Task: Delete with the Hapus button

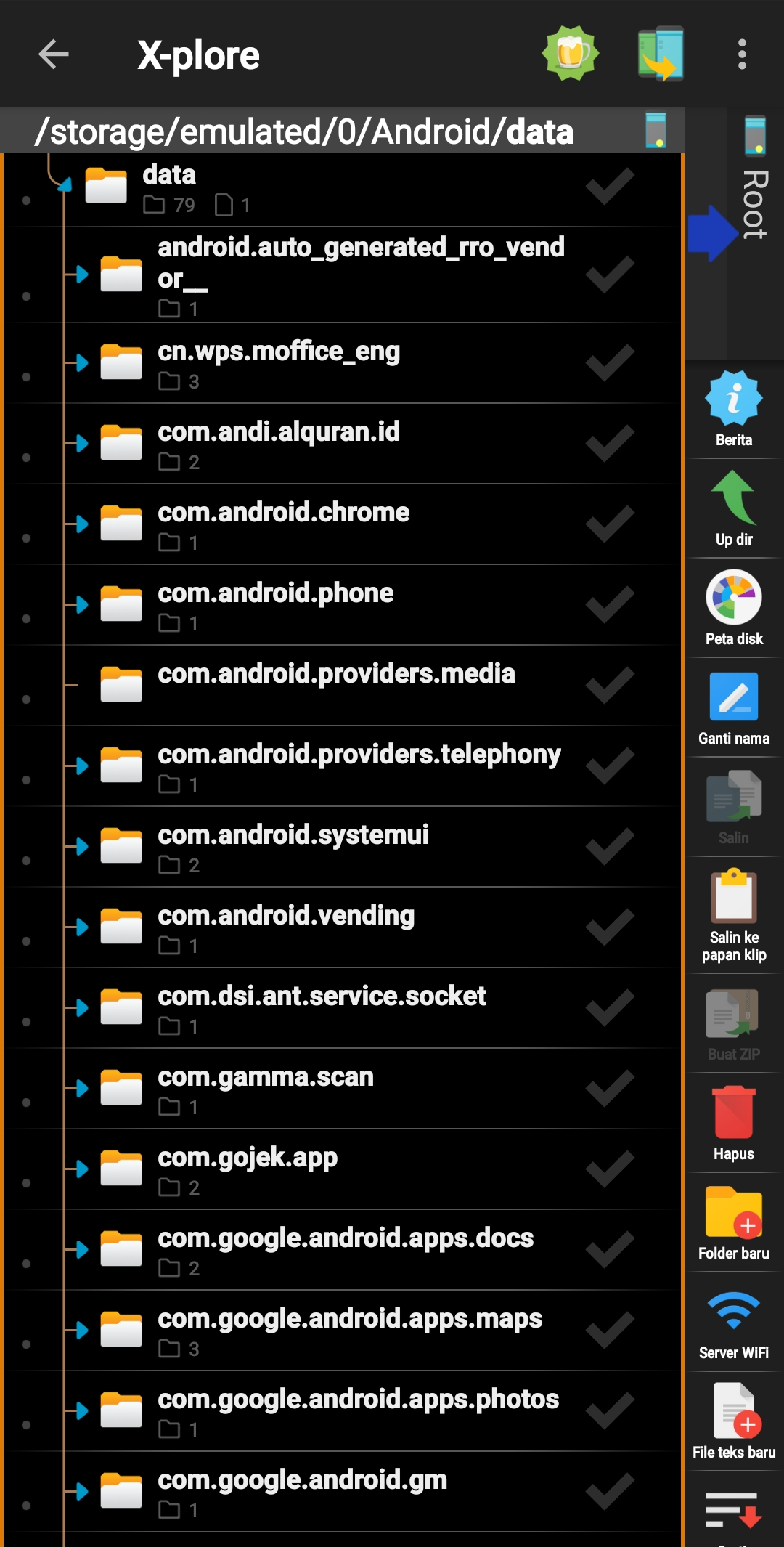Action: (734, 1124)
